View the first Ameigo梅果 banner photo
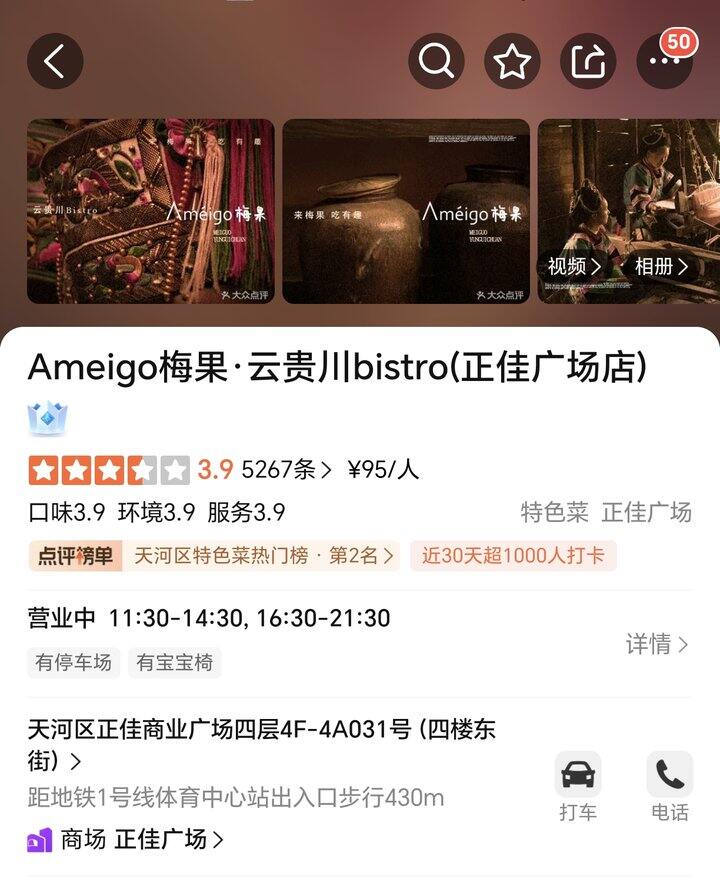The width and height of the screenshot is (720, 883). click(x=150, y=211)
